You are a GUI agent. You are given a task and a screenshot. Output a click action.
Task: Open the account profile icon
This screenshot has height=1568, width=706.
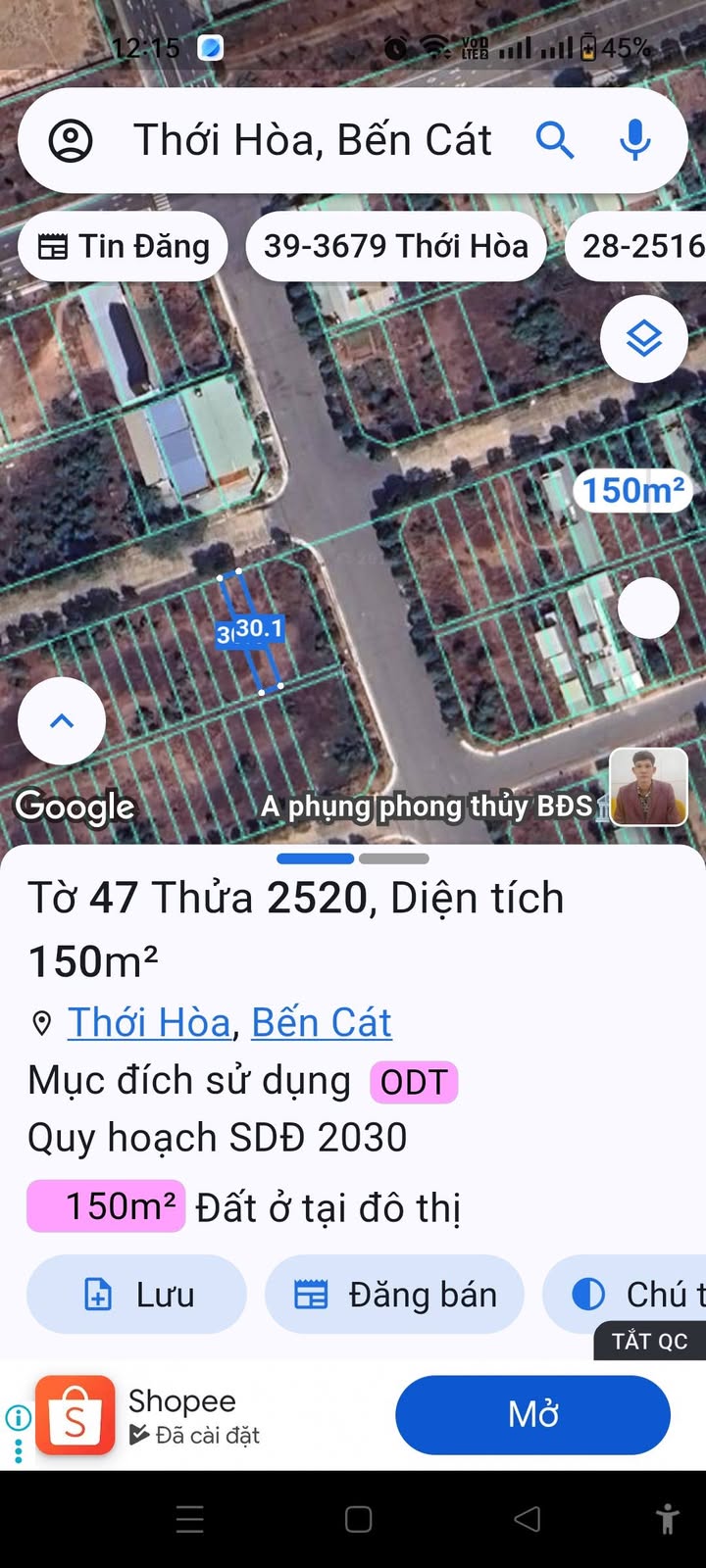click(x=71, y=141)
